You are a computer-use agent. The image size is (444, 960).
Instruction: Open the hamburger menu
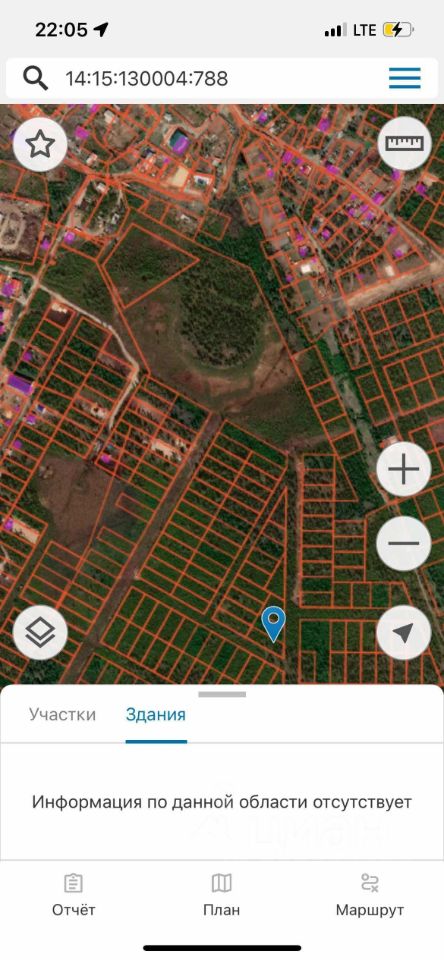[405, 78]
